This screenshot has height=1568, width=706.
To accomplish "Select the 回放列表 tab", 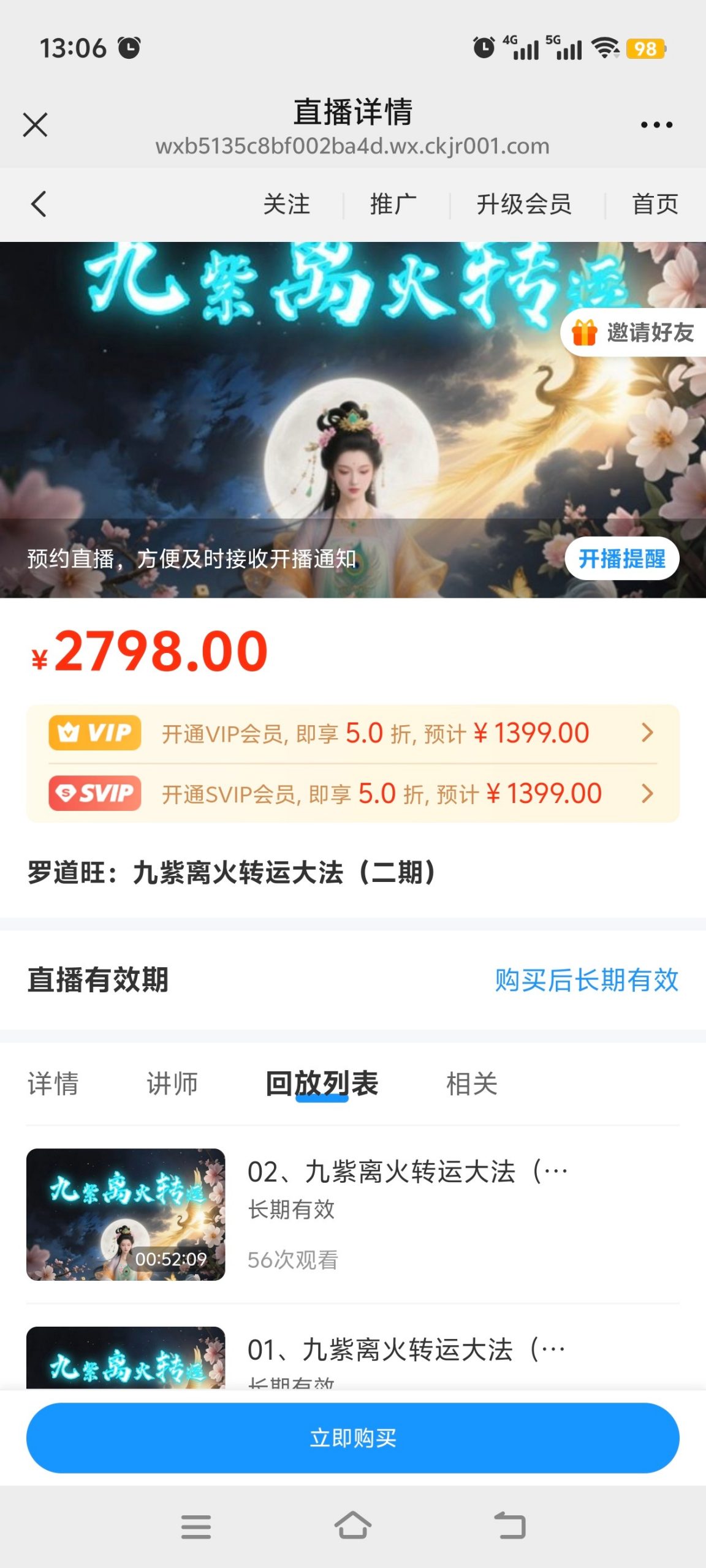I will [322, 1084].
